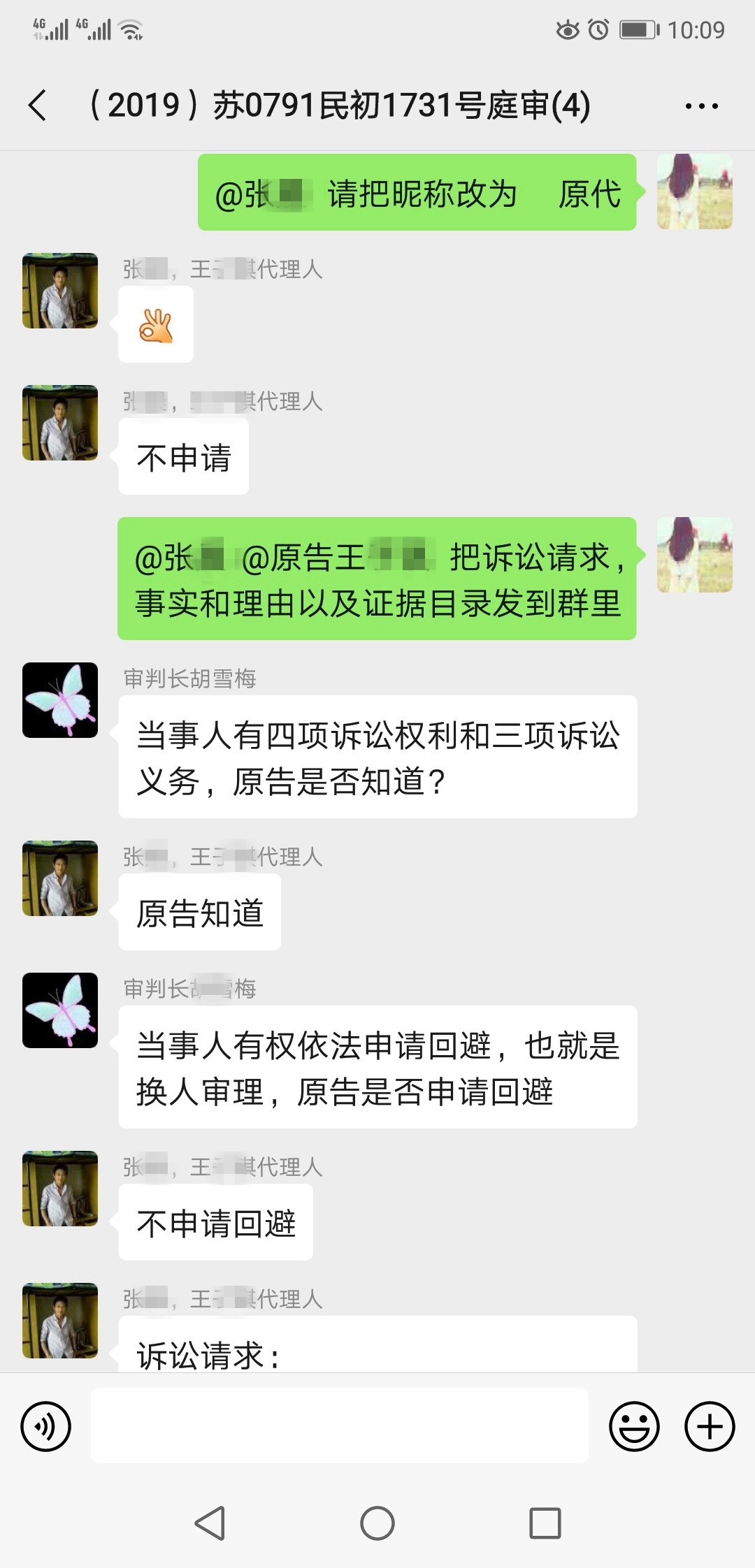Open the emoji sticker panel

point(634,1426)
